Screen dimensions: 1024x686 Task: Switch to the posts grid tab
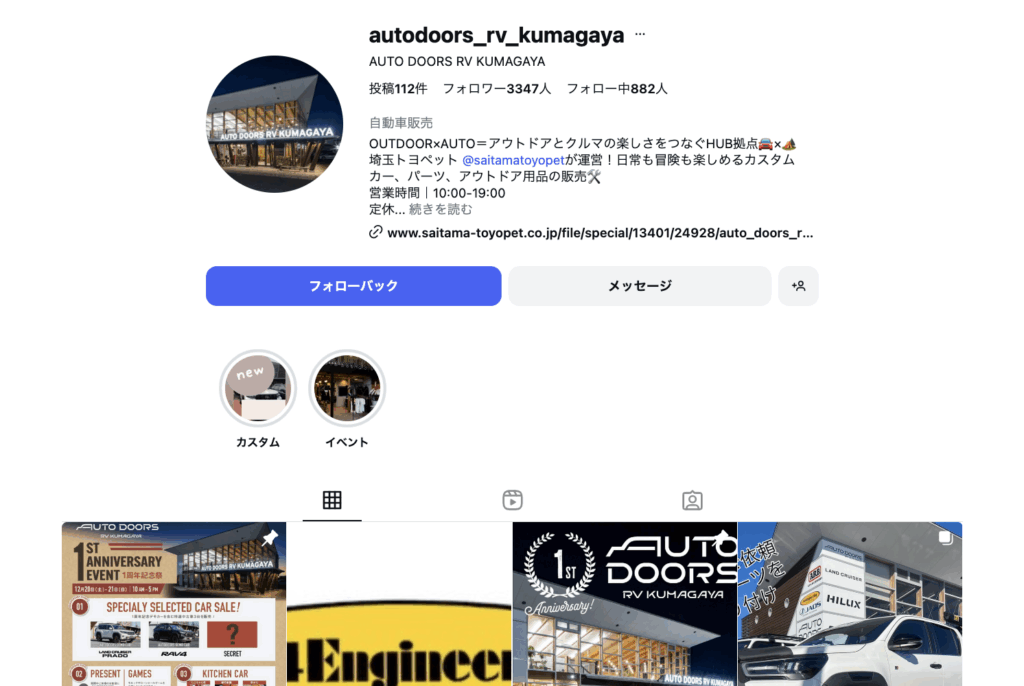click(x=332, y=500)
